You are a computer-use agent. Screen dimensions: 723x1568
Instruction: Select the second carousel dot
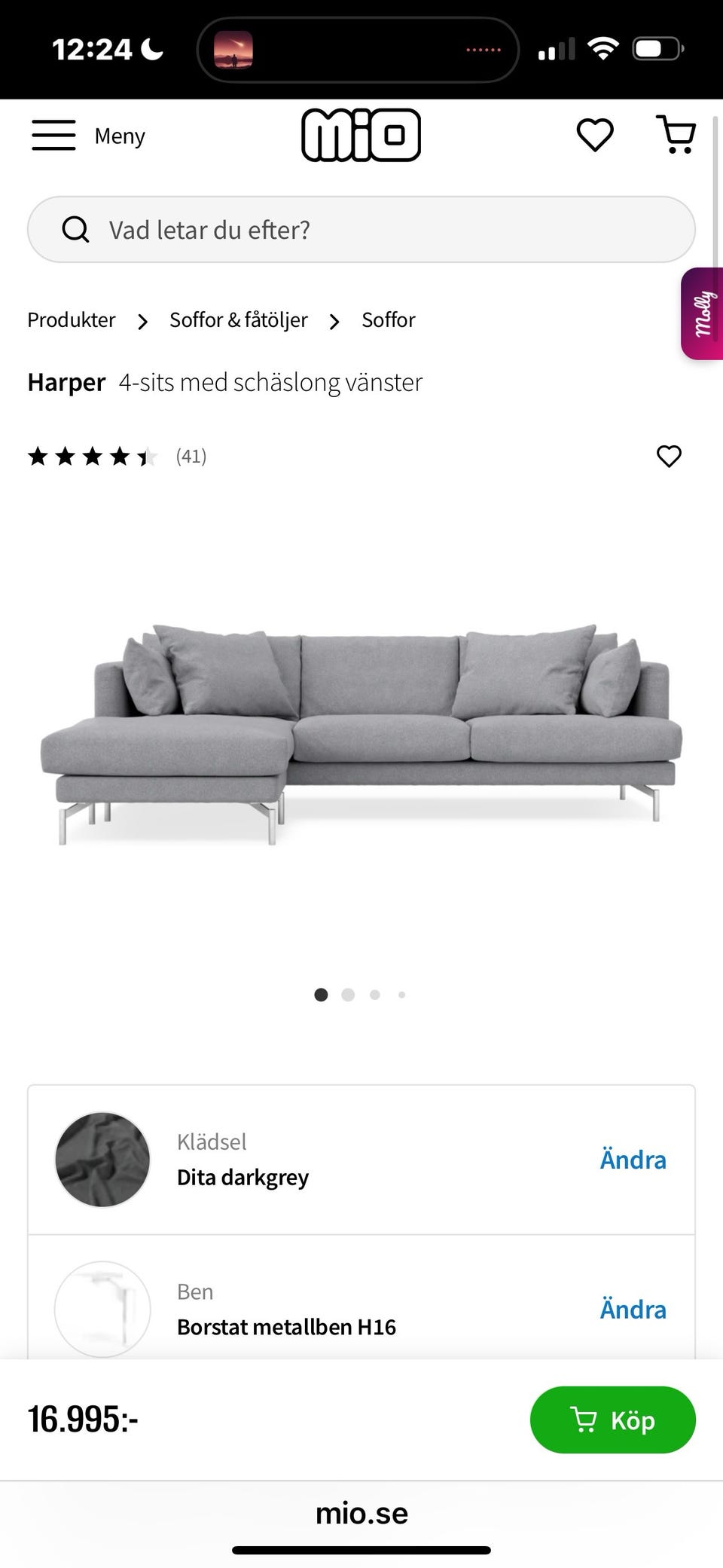pyautogui.click(x=347, y=995)
